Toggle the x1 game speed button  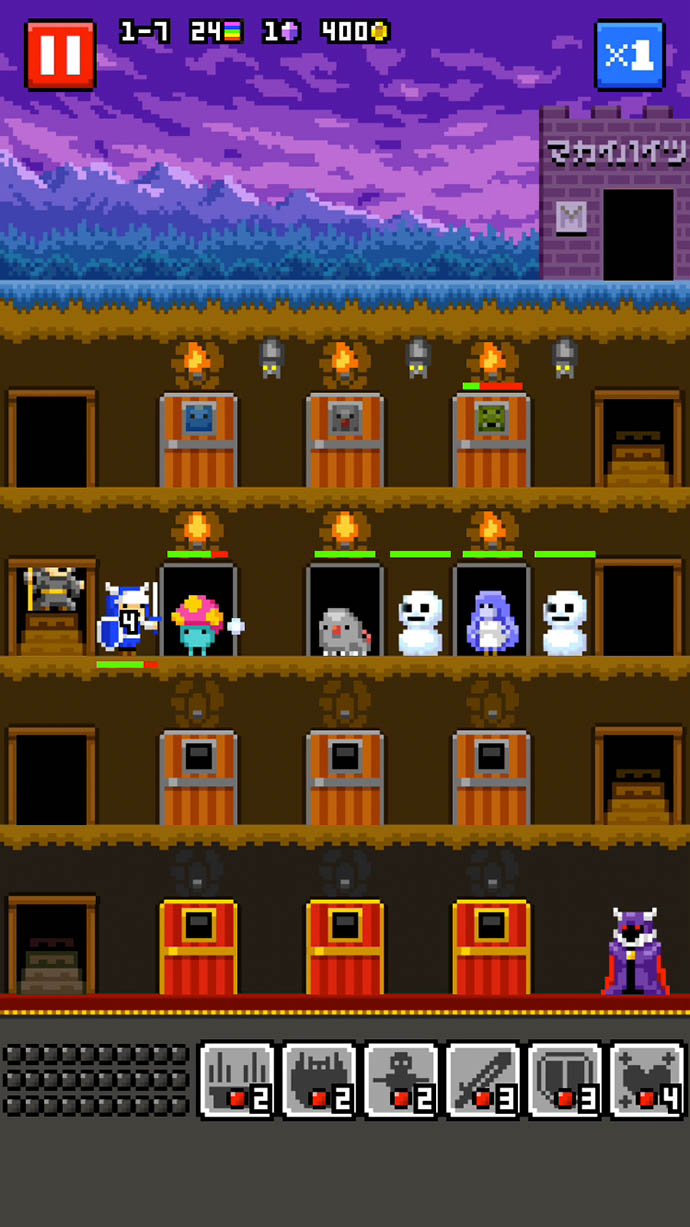click(629, 55)
